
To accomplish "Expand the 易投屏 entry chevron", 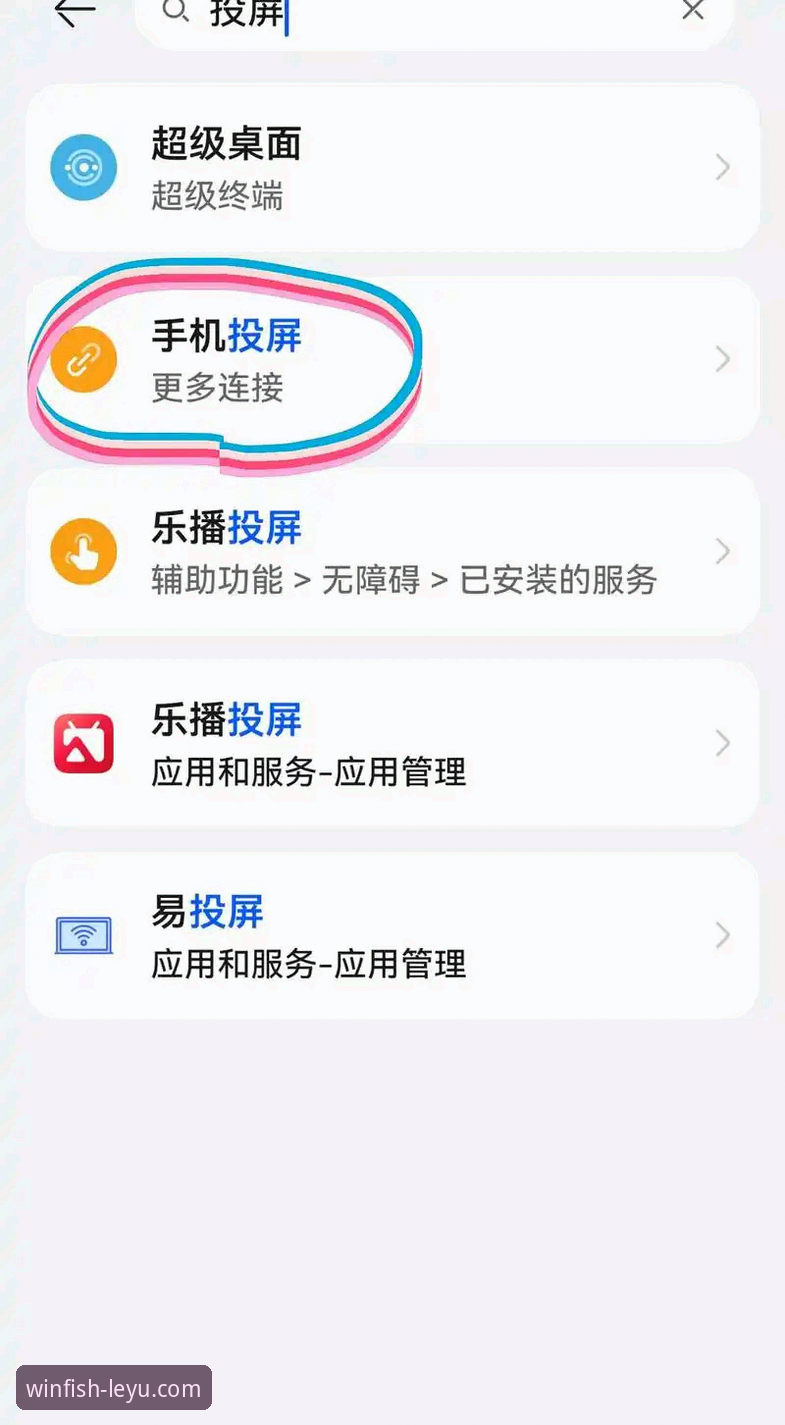I will pos(723,935).
